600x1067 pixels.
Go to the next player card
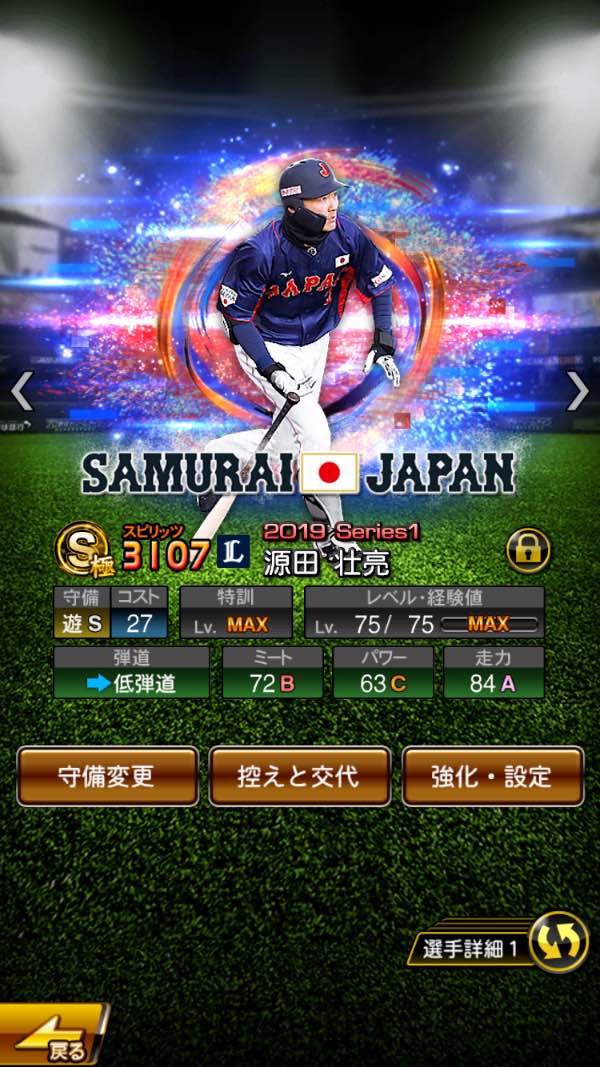point(577,392)
